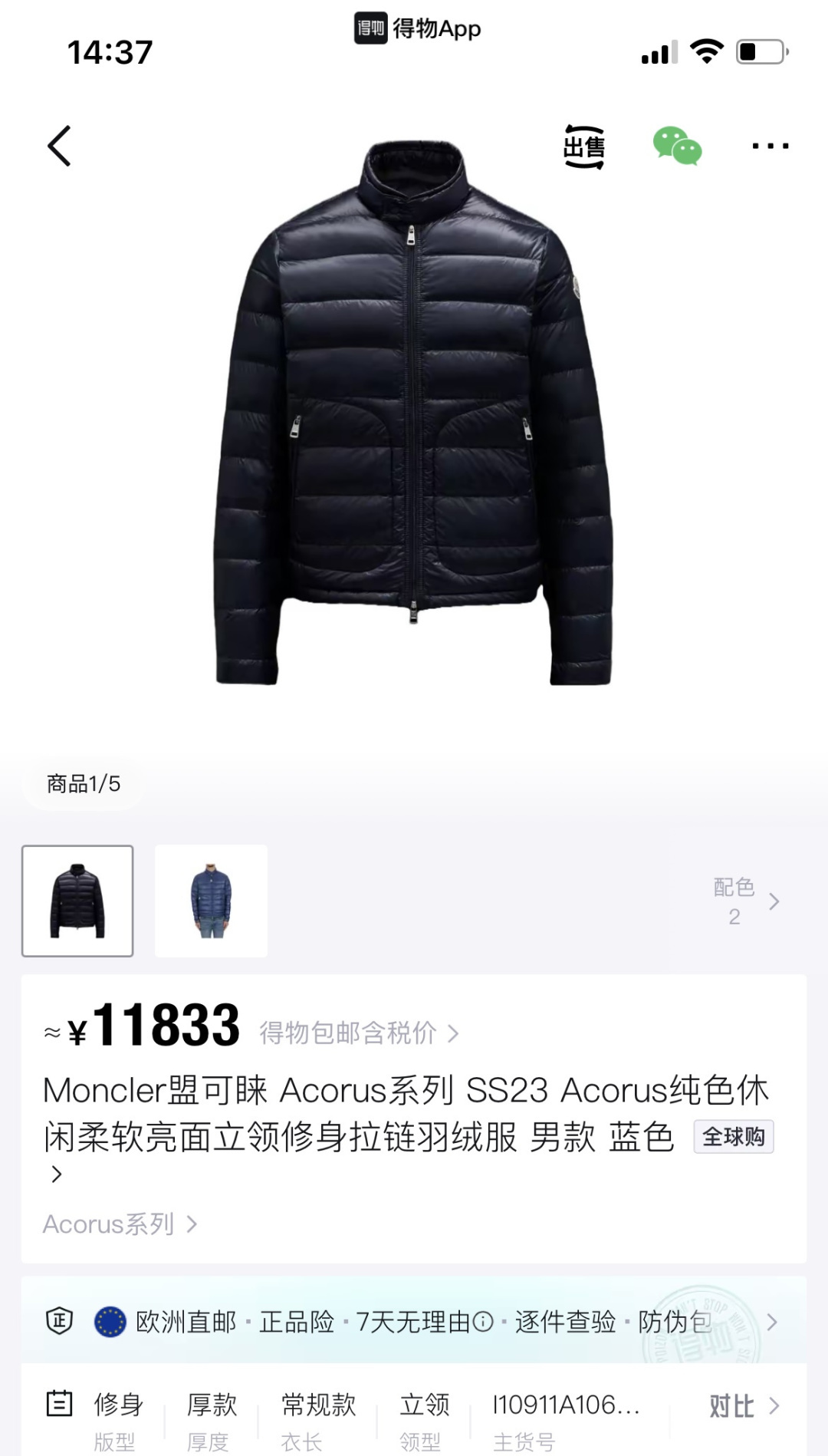828x1456 pixels.
Task: Open the 欧洲直邮 service guarantees row
Action: pyautogui.click(x=414, y=1322)
